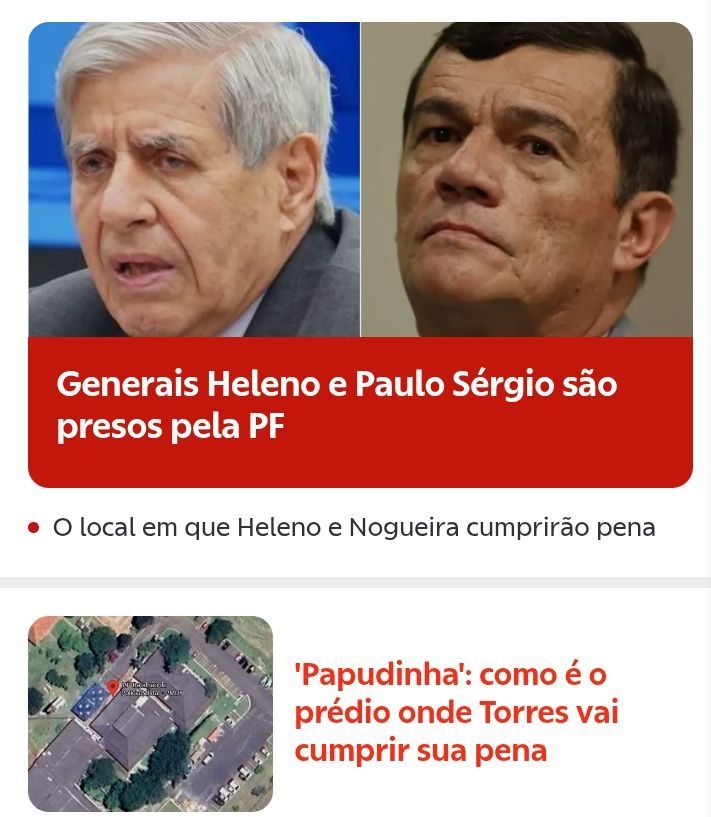The image size is (711, 817).
Task: Open the aerial map thumbnail of Papudinha
Action: pyautogui.click(x=150, y=713)
